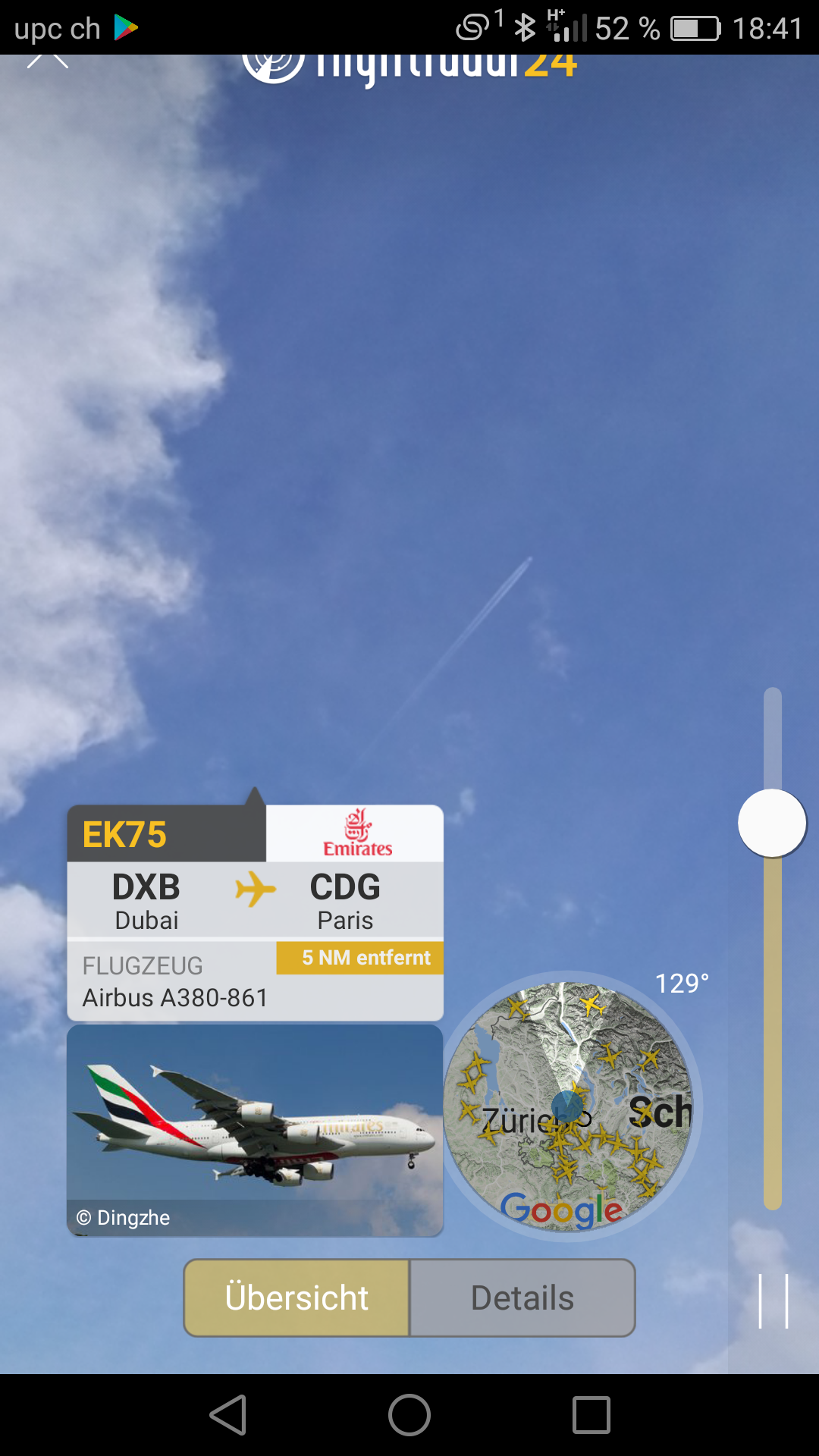Pause the AR camera view

coord(773,1301)
